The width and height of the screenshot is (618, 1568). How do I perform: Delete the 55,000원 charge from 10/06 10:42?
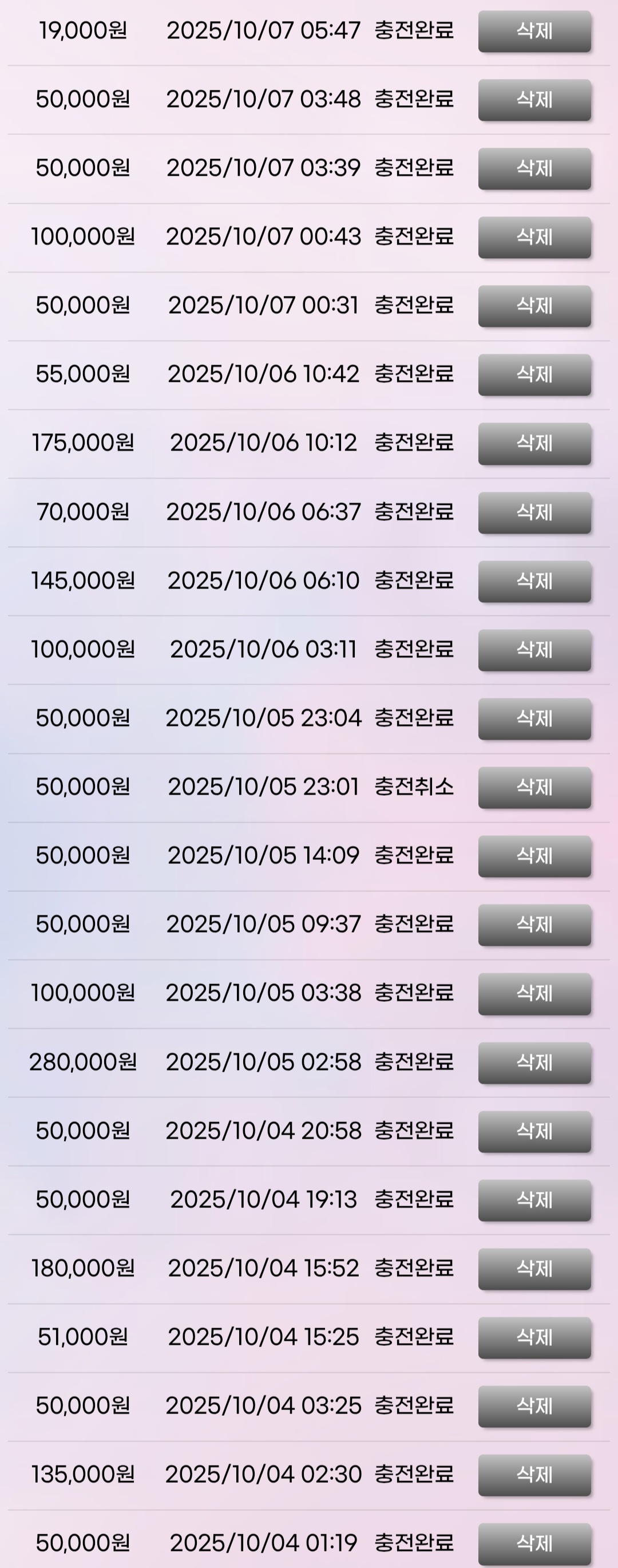(534, 375)
